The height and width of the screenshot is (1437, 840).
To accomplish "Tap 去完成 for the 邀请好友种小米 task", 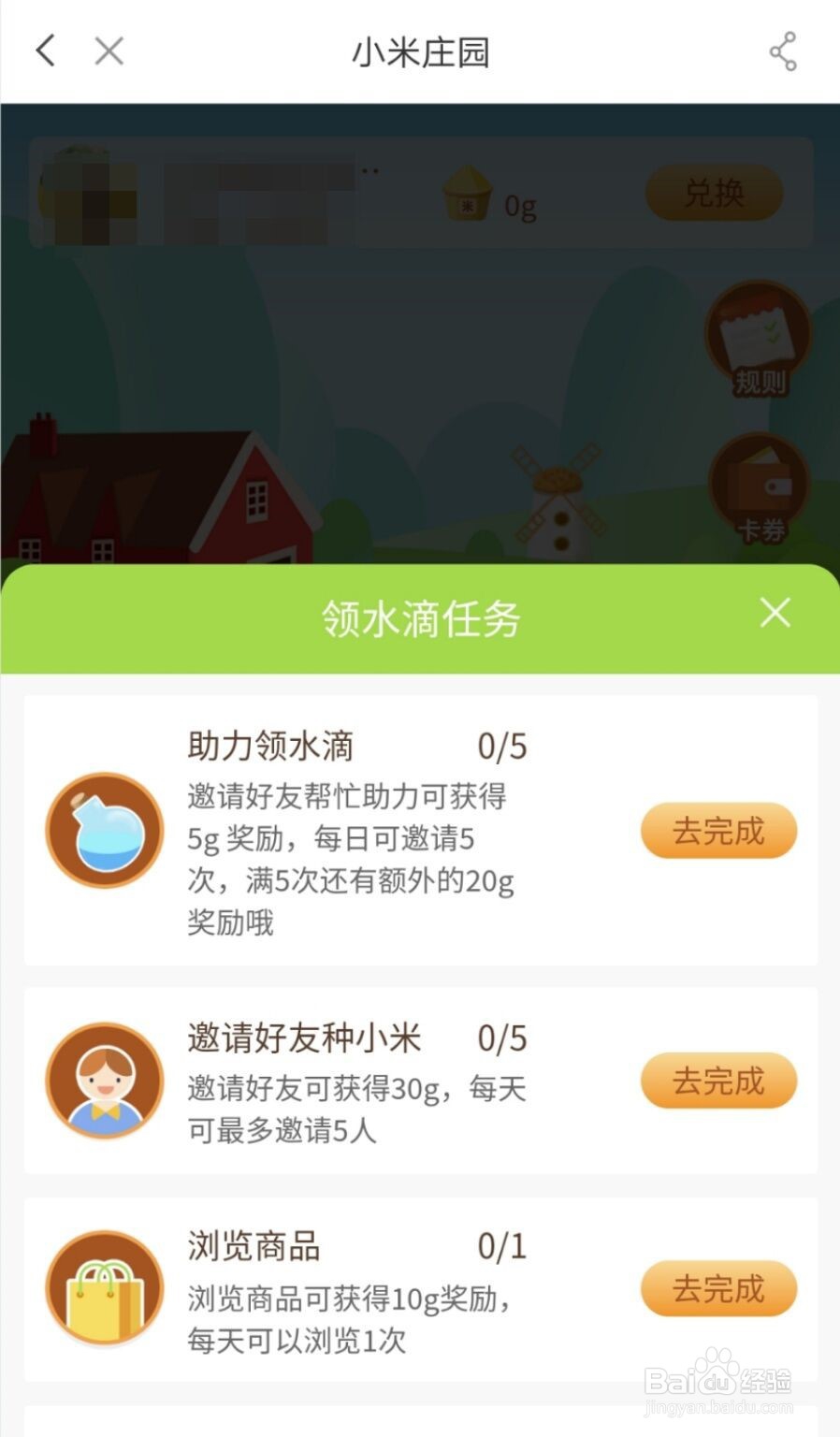I will click(717, 1081).
